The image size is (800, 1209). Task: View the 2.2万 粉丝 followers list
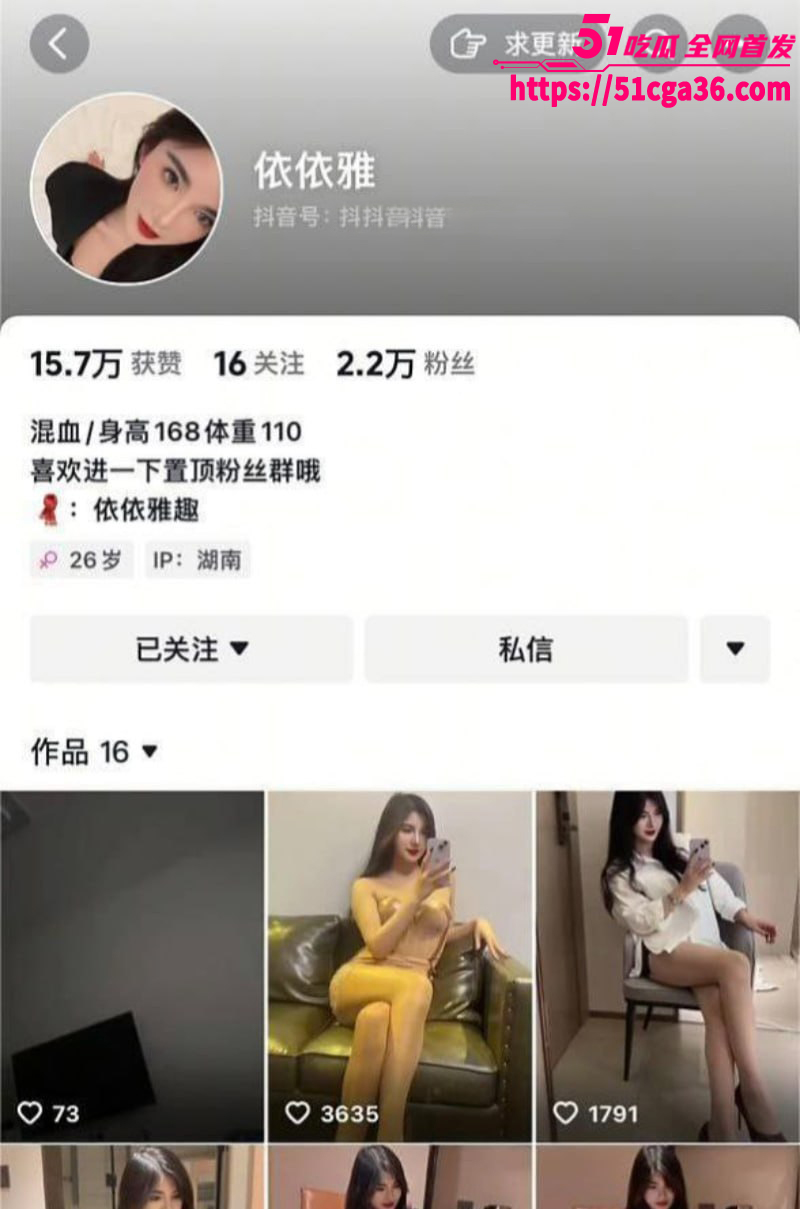[x=404, y=364]
